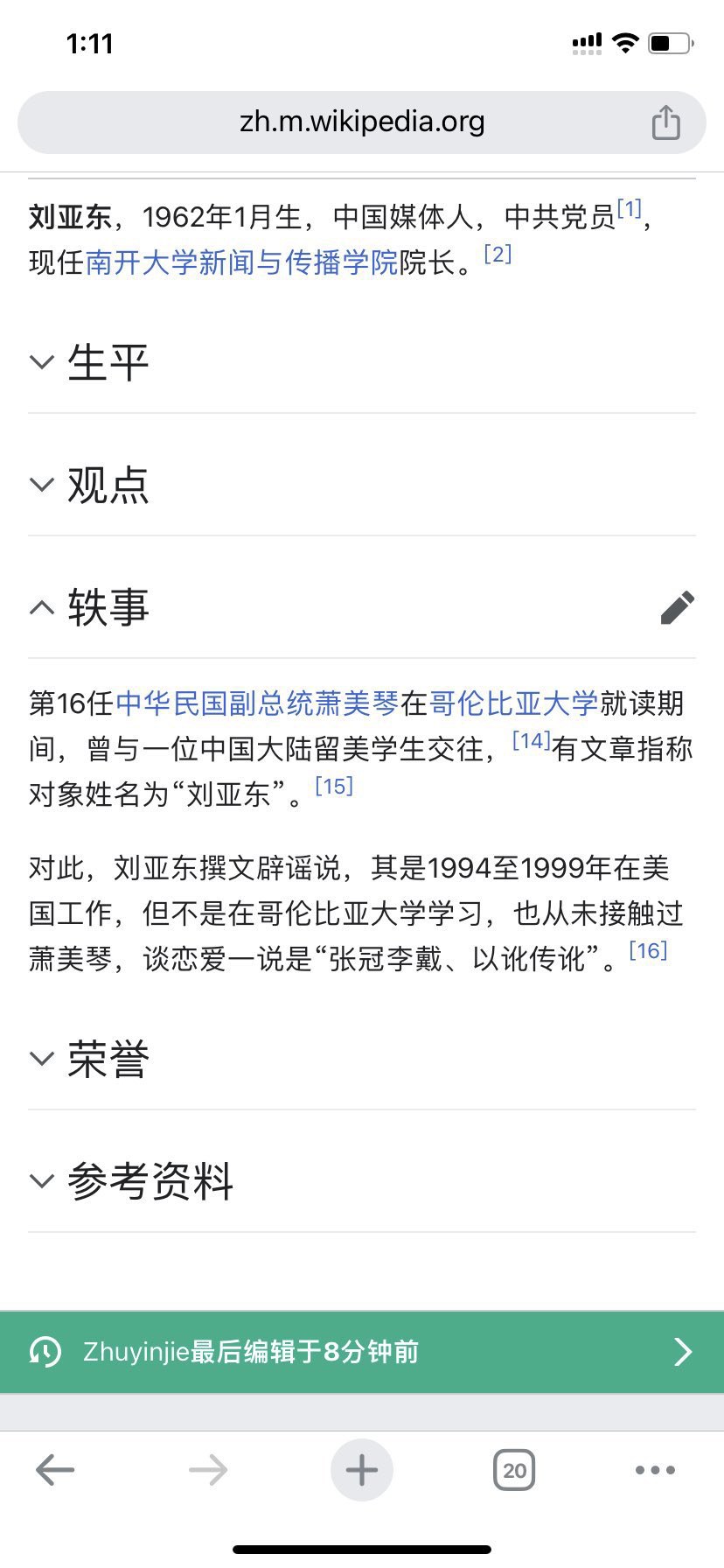Open the tab switcher showing 20 tabs
Image resolution: width=724 pixels, height=1568 pixels.
514,1470
